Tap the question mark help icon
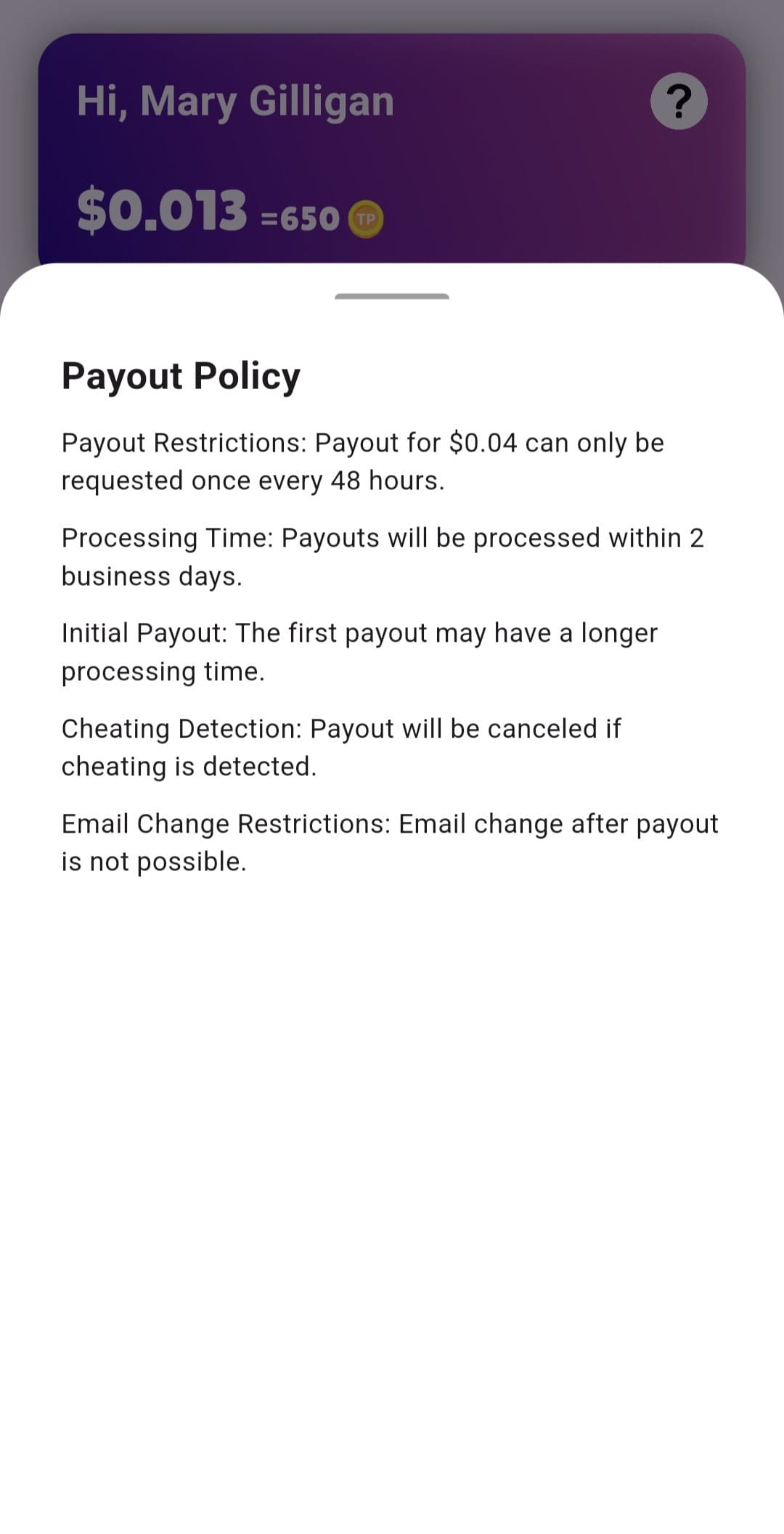The image size is (784, 1534). coord(679,102)
